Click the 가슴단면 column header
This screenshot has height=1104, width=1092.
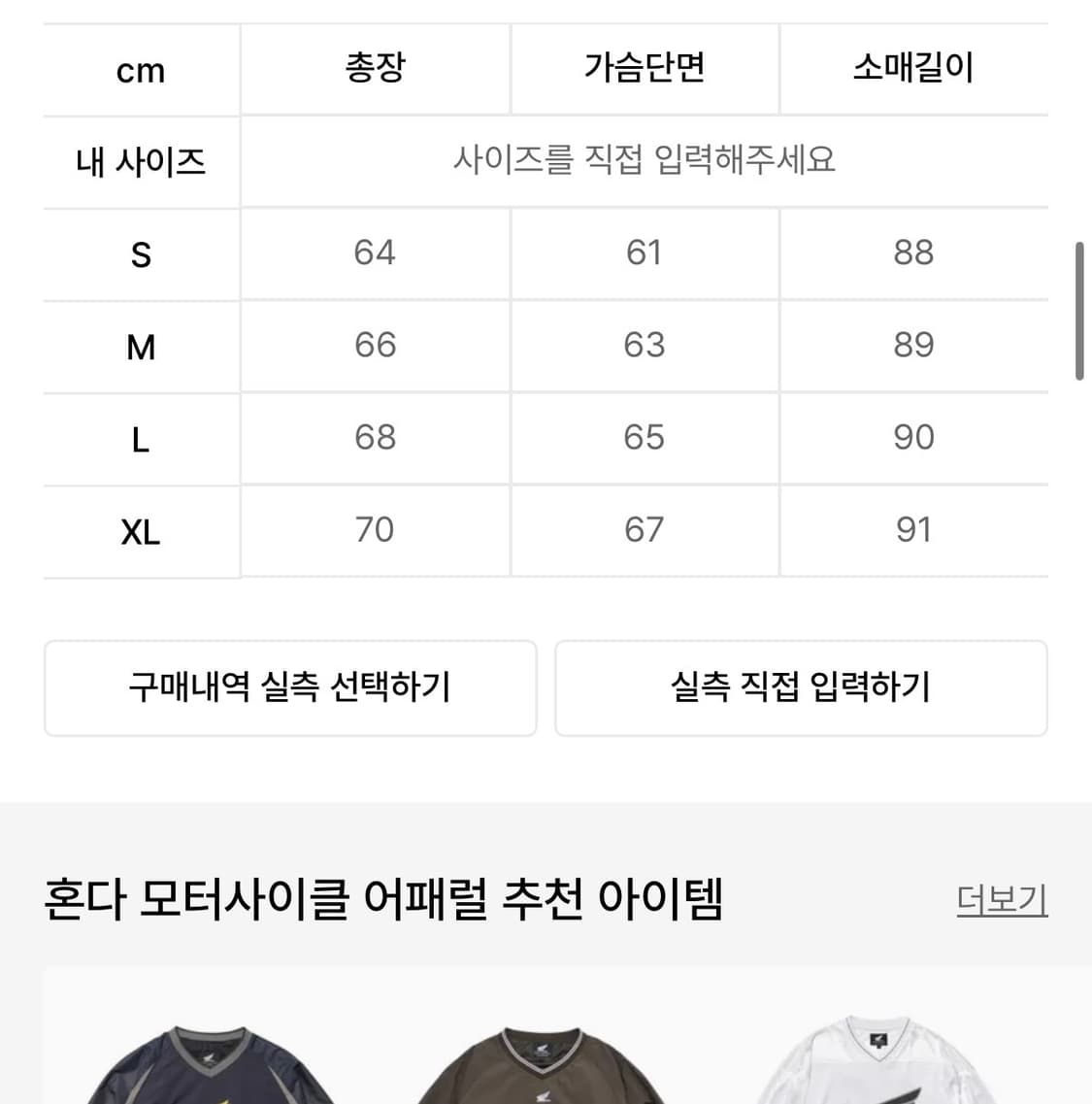(644, 69)
